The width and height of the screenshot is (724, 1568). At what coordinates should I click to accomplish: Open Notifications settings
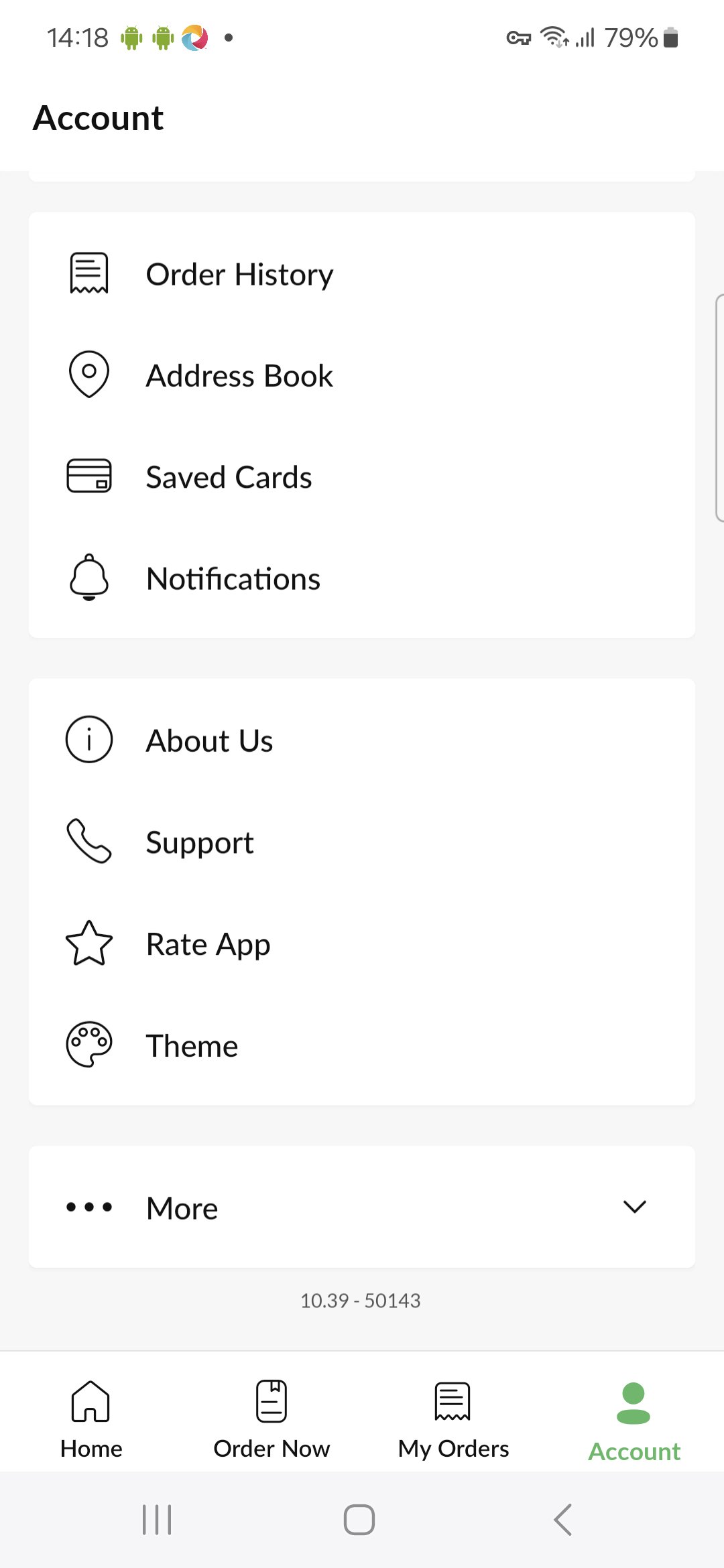[233, 578]
